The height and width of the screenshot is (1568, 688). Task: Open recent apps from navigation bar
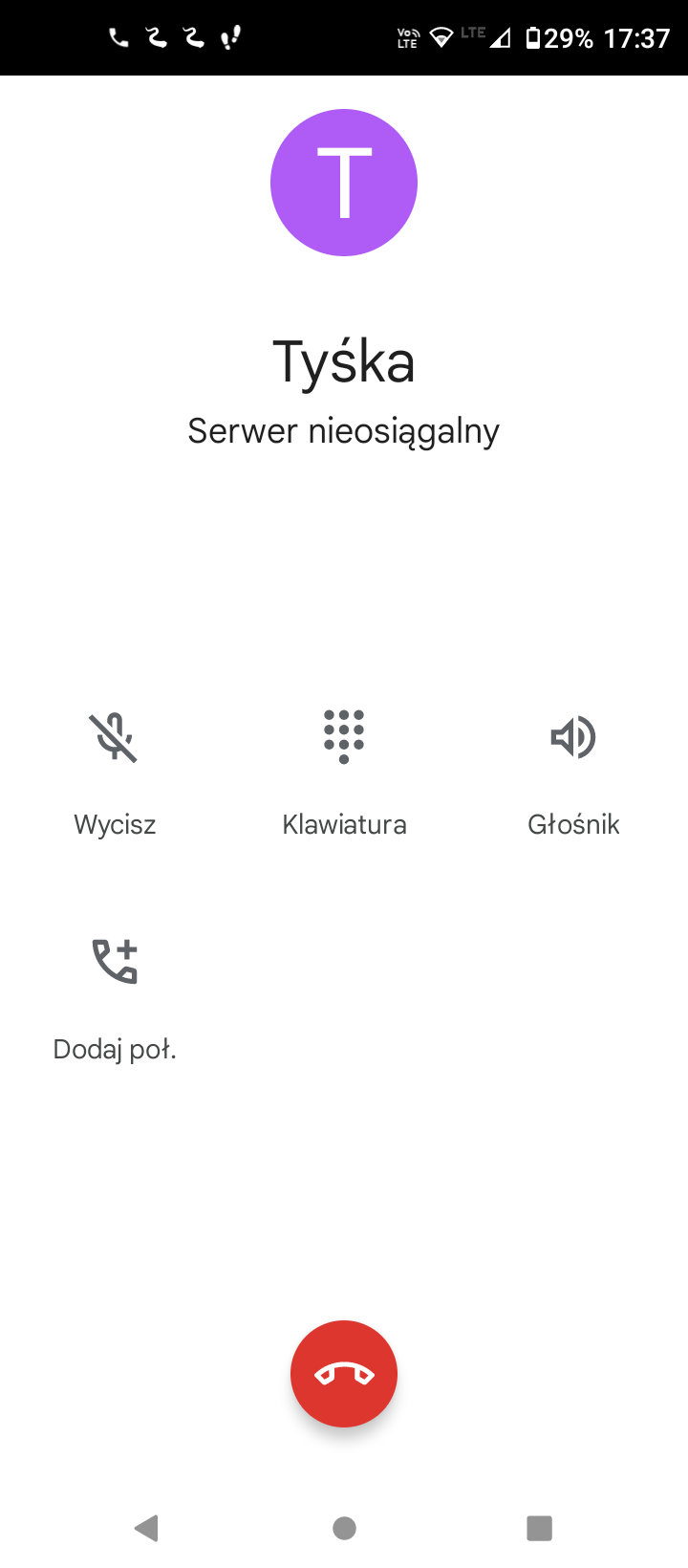(540, 1528)
